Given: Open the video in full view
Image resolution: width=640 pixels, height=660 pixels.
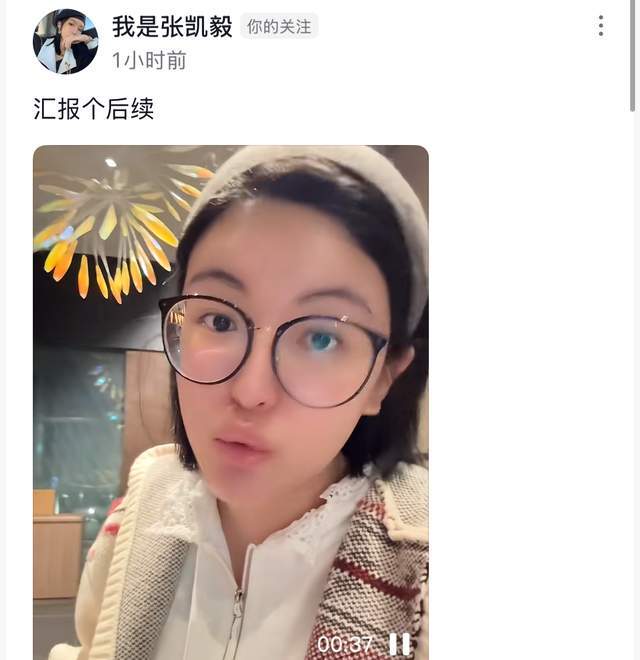Looking at the screenshot, I should 230,400.
